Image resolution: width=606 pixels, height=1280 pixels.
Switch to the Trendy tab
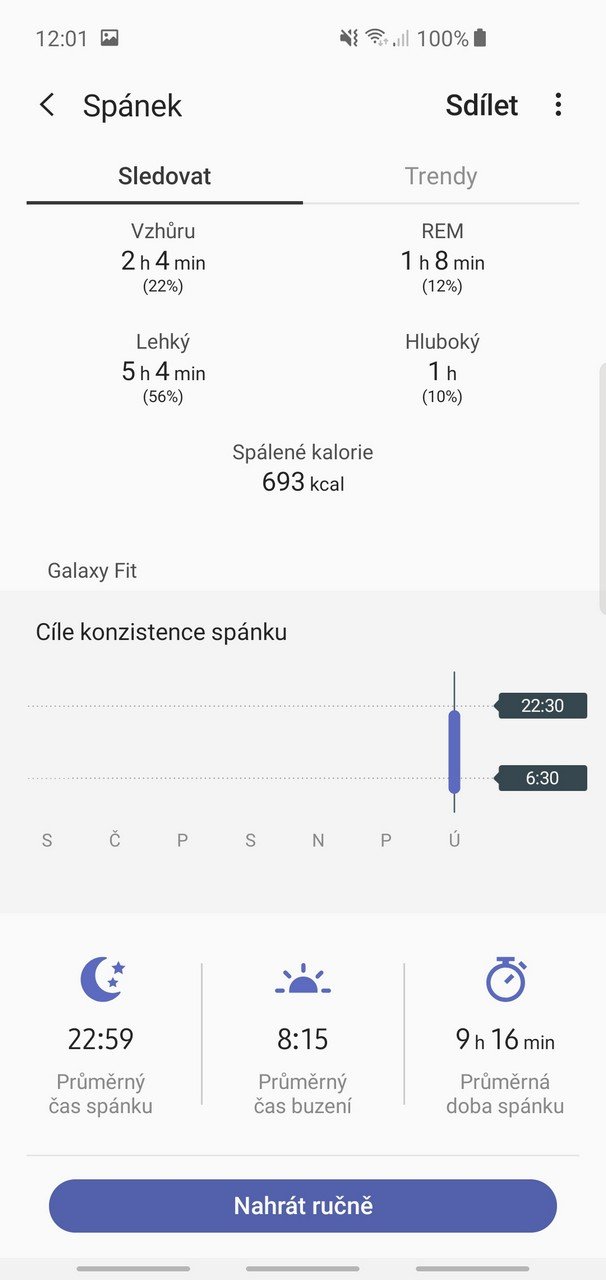tap(441, 176)
